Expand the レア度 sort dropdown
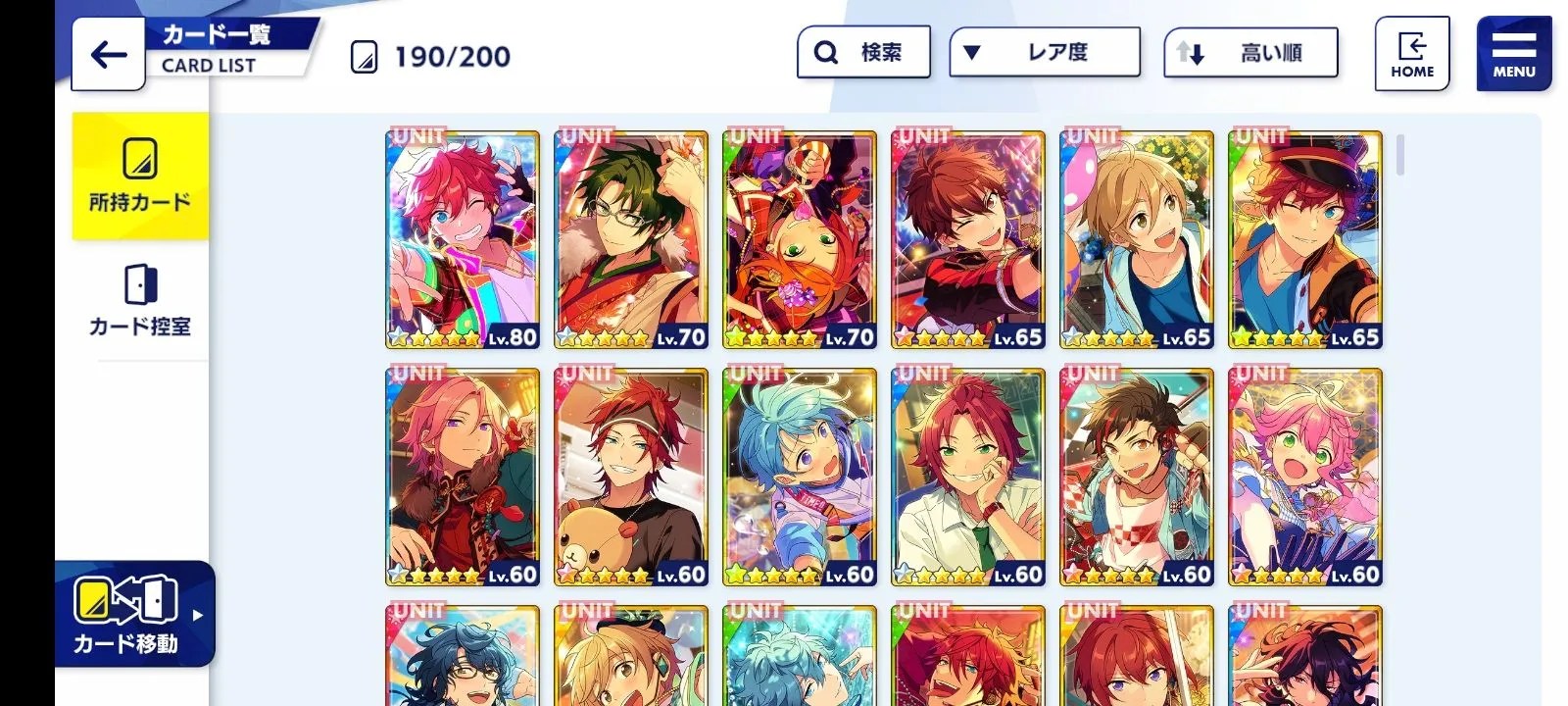The height and width of the screenshot is (706, 1568). pyautogui.click(x=1045, y=52)
